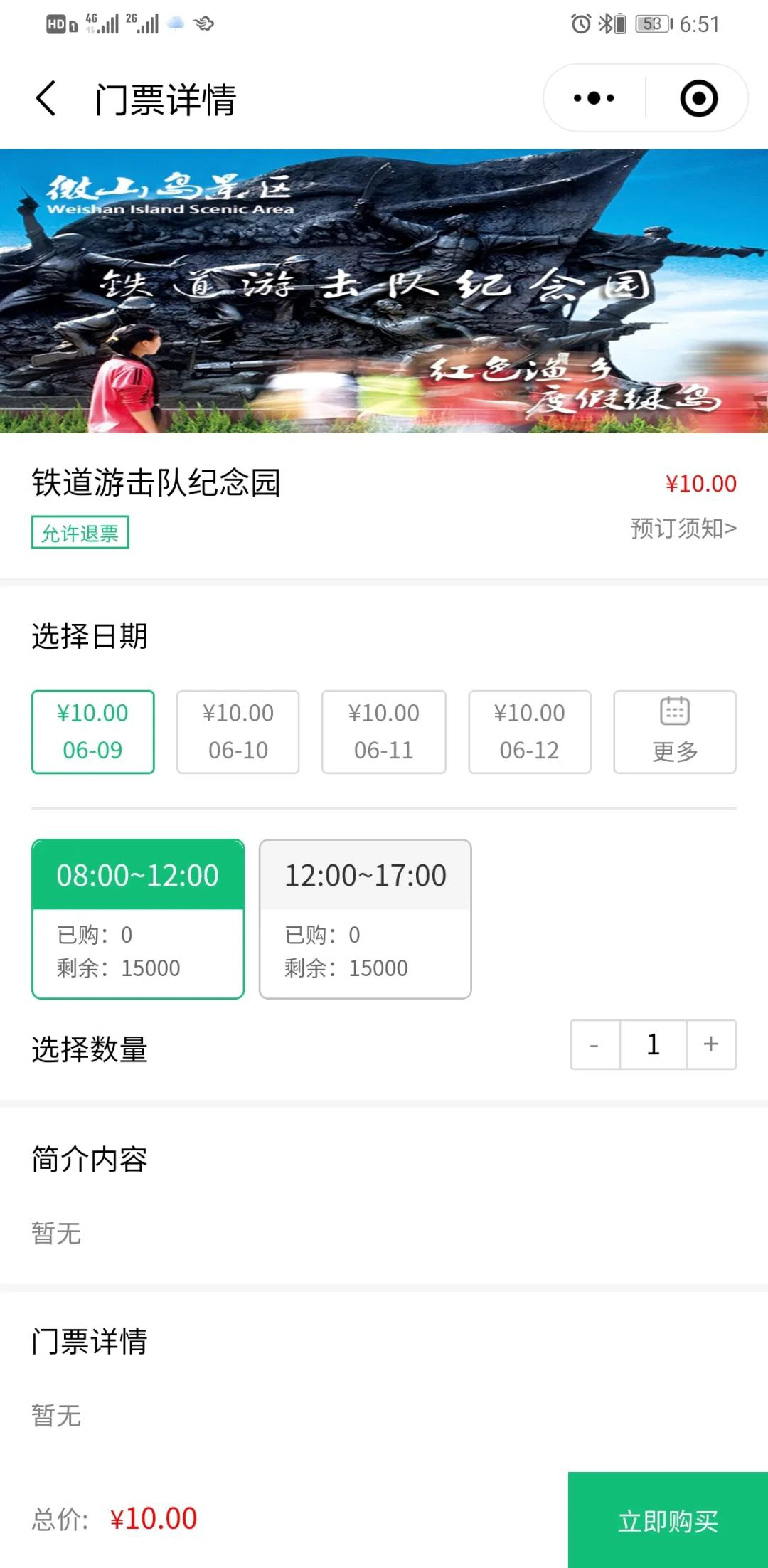The image size is (768, 1568).
Task: Open 更多 calendar for more dates
Action: pyautogui.click(x=674, y=731)
